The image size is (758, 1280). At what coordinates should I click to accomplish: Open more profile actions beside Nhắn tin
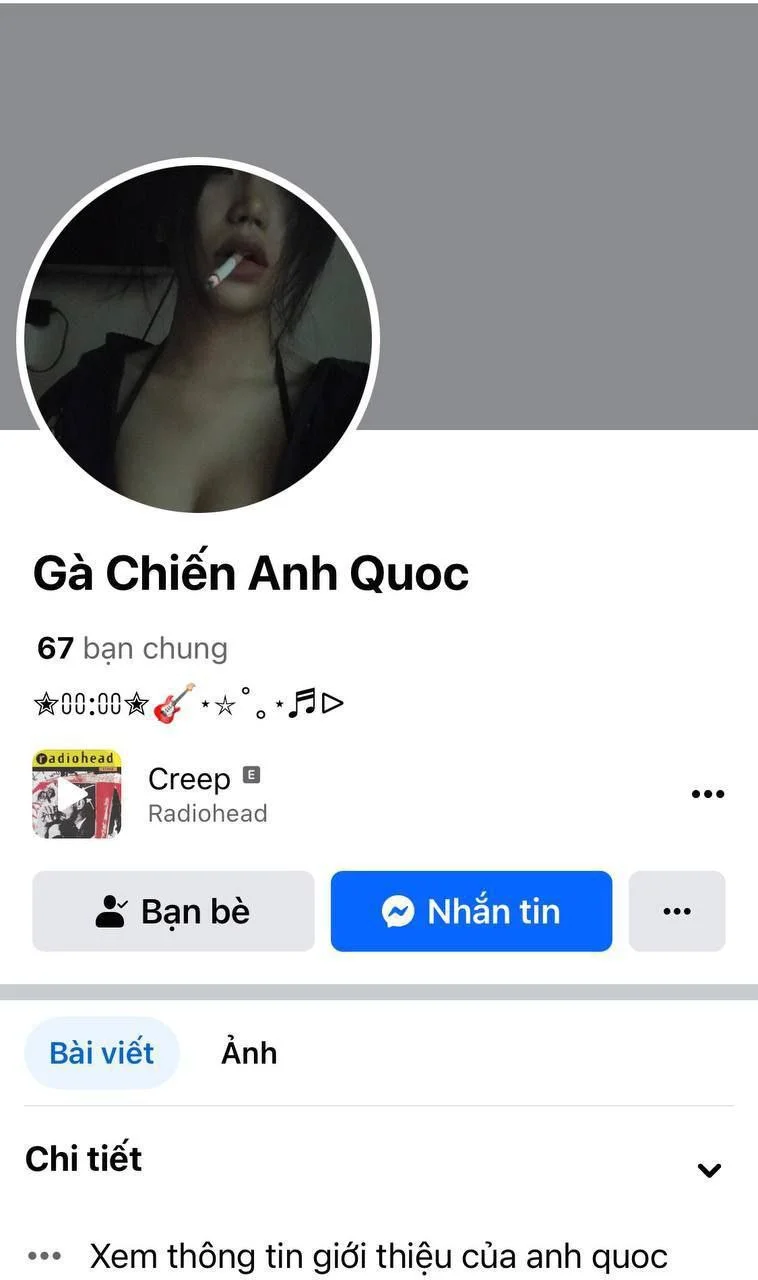click(x=677, y=911)
